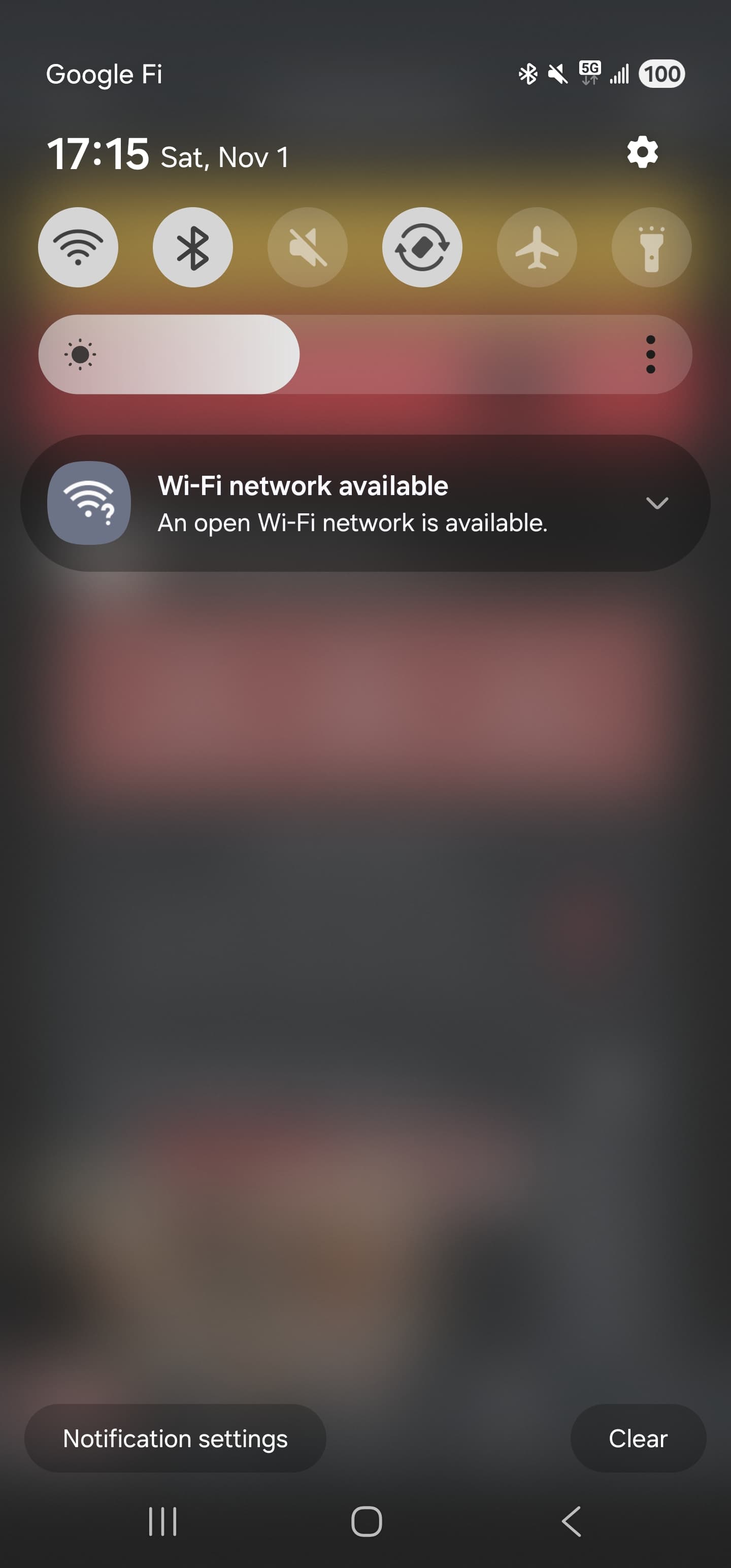Toggle auto rotate quick setting

(422, 247)
